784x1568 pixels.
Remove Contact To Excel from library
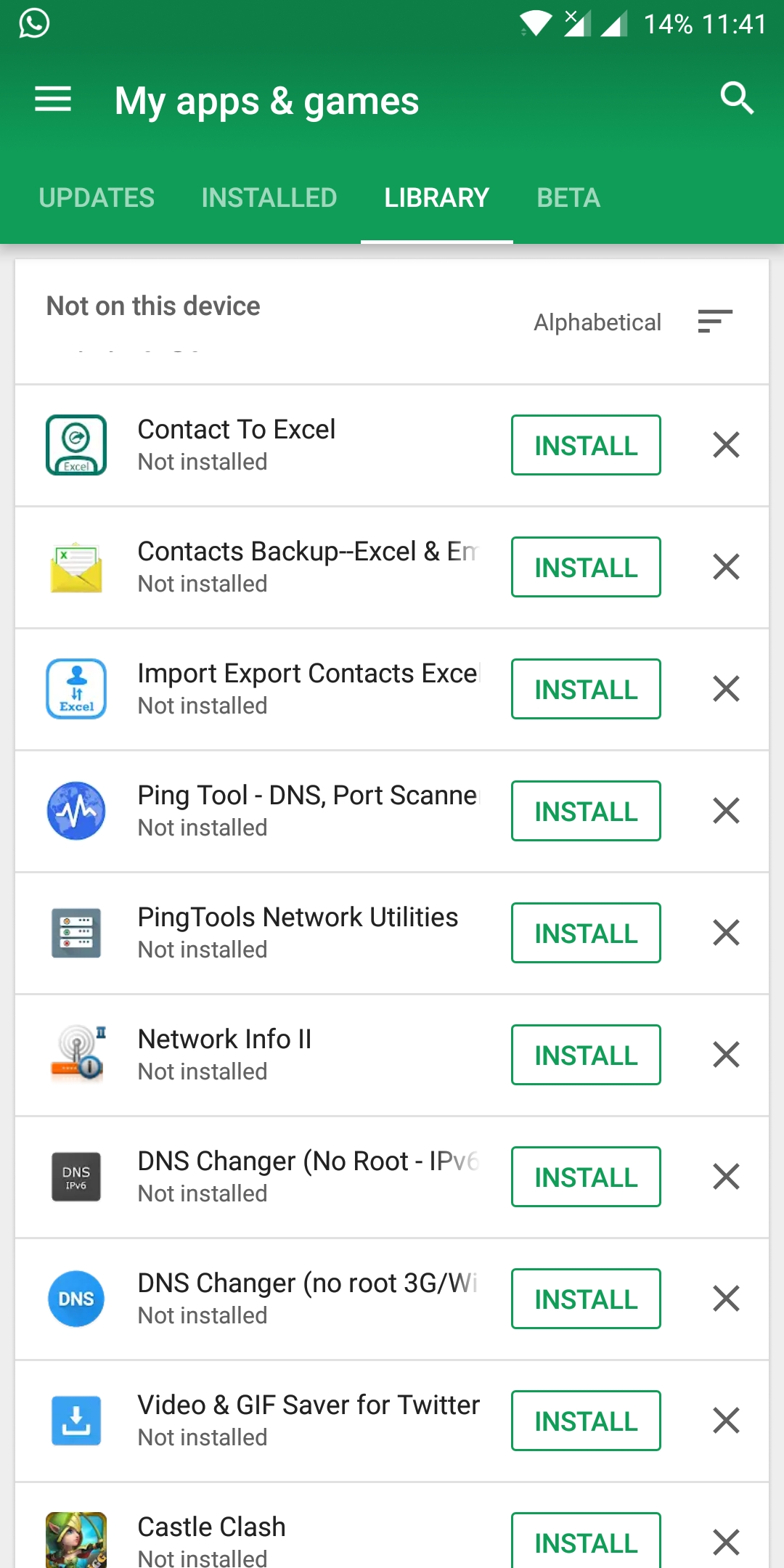pos(726,445)
